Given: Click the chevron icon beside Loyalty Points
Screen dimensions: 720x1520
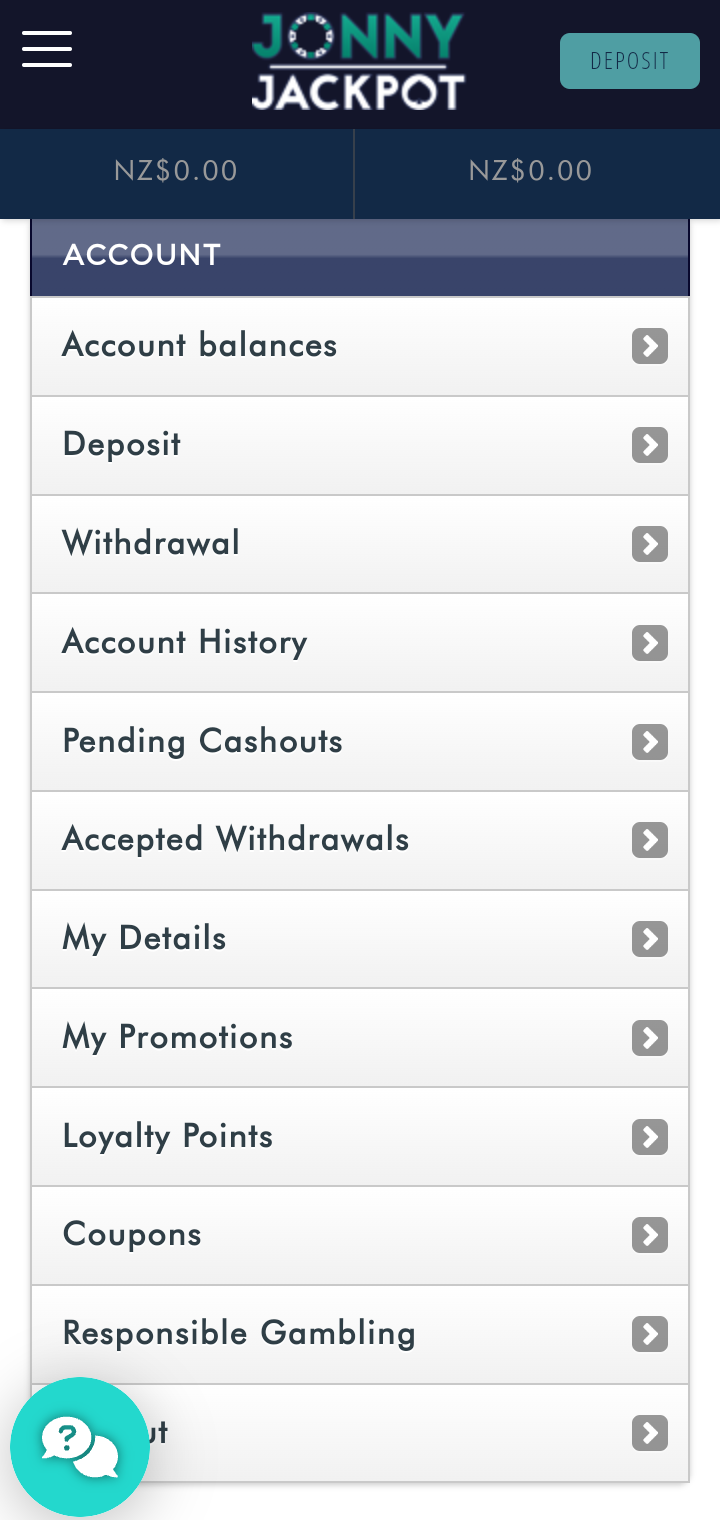Looking at the screenshot, I should coord(649,1137).
